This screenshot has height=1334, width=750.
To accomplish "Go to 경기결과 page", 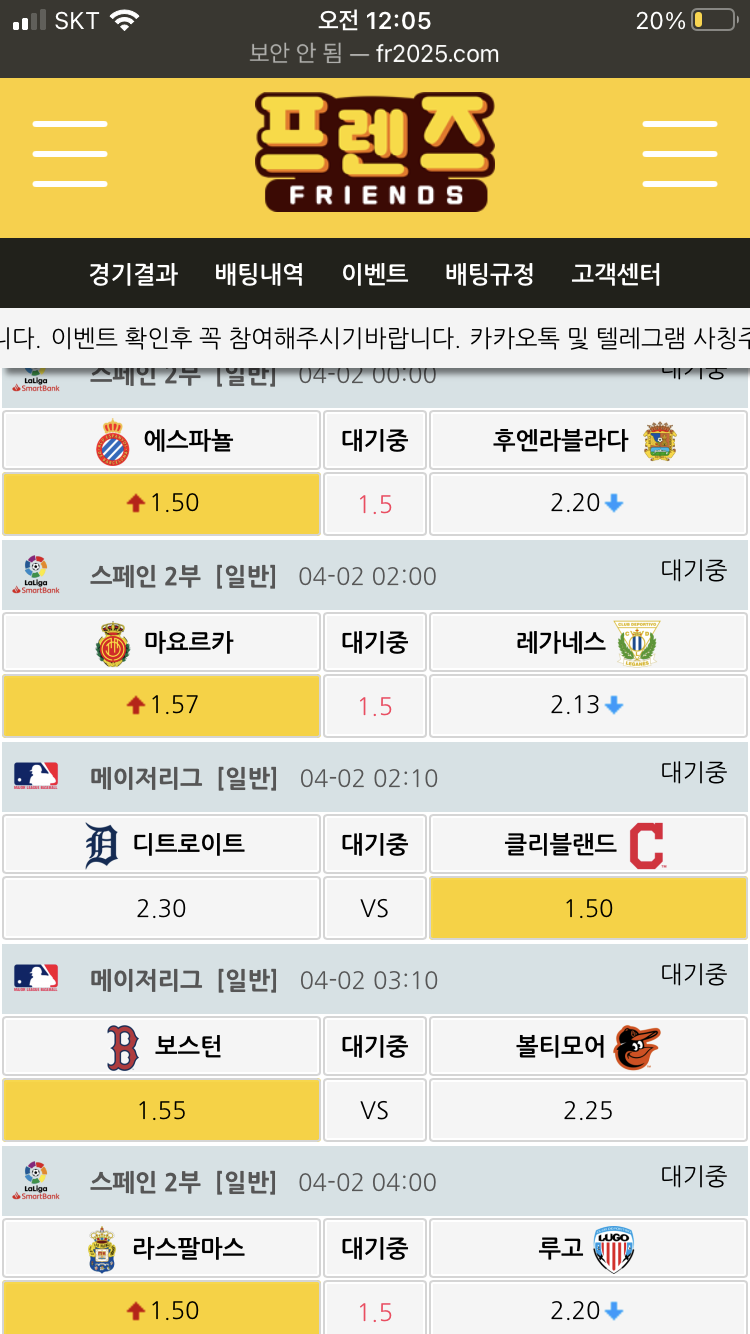I will pos(133,273).
